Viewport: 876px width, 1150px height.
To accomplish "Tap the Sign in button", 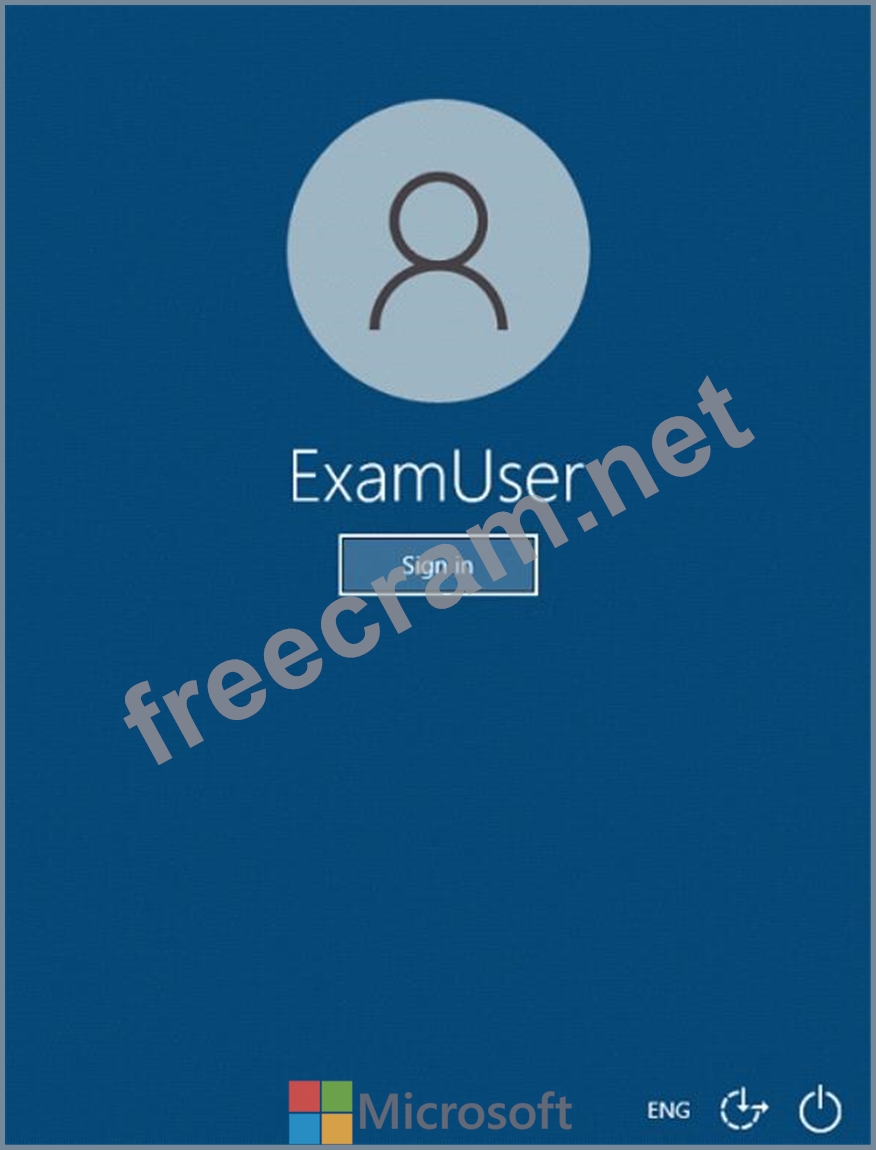I will coord(438,565).
